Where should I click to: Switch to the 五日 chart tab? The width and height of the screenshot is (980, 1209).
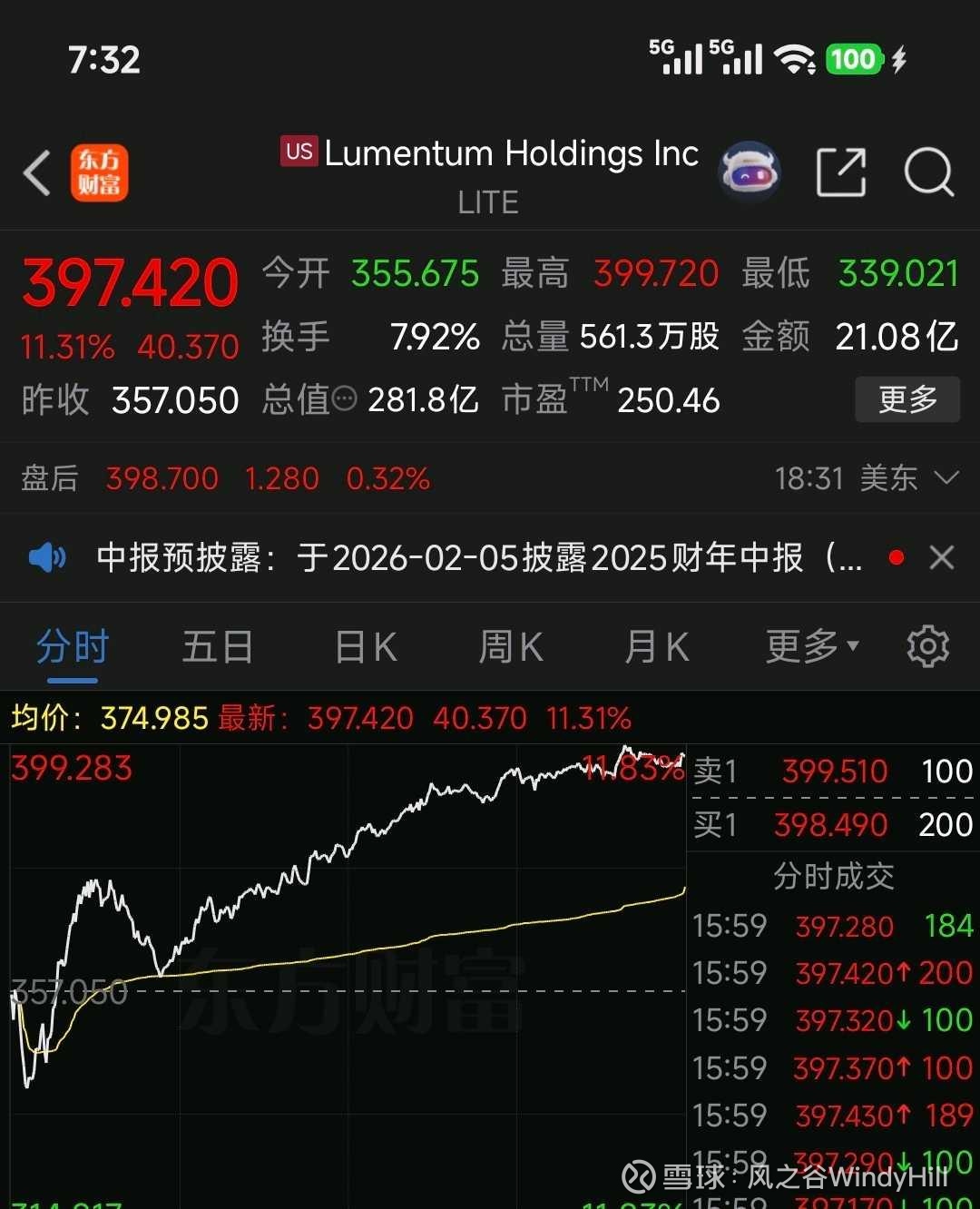[x=218, y=647]
